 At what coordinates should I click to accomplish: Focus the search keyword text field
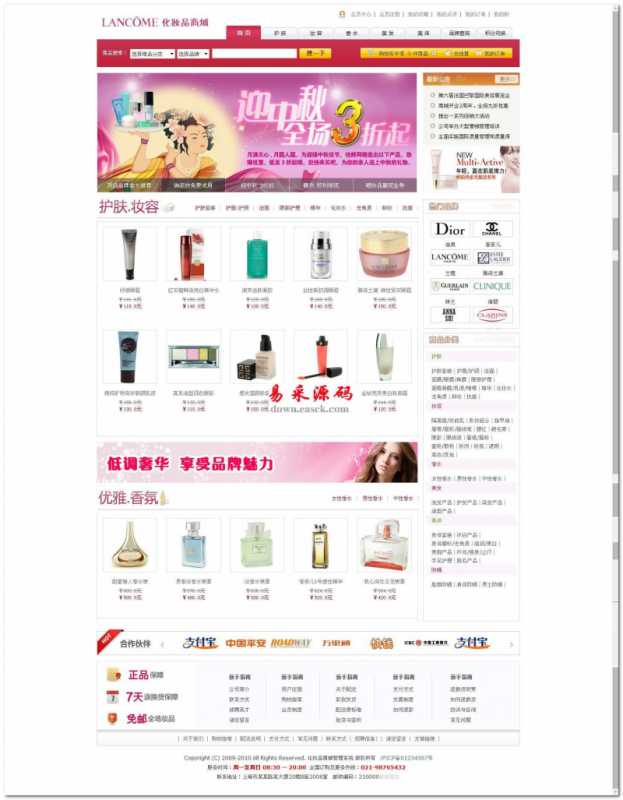click(x=254, y=54)
